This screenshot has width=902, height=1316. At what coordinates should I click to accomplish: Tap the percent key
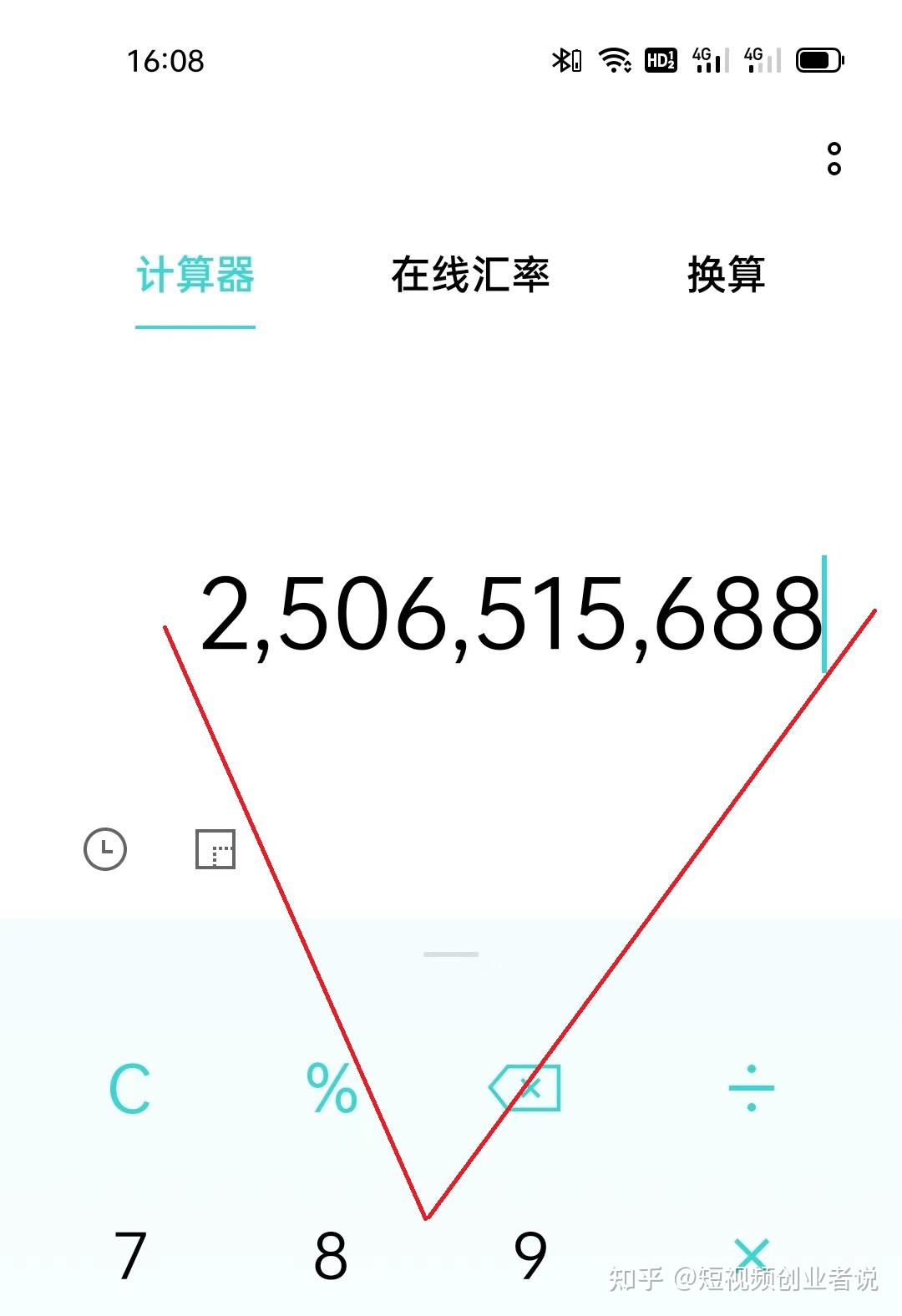click(x=332, y=1089)
